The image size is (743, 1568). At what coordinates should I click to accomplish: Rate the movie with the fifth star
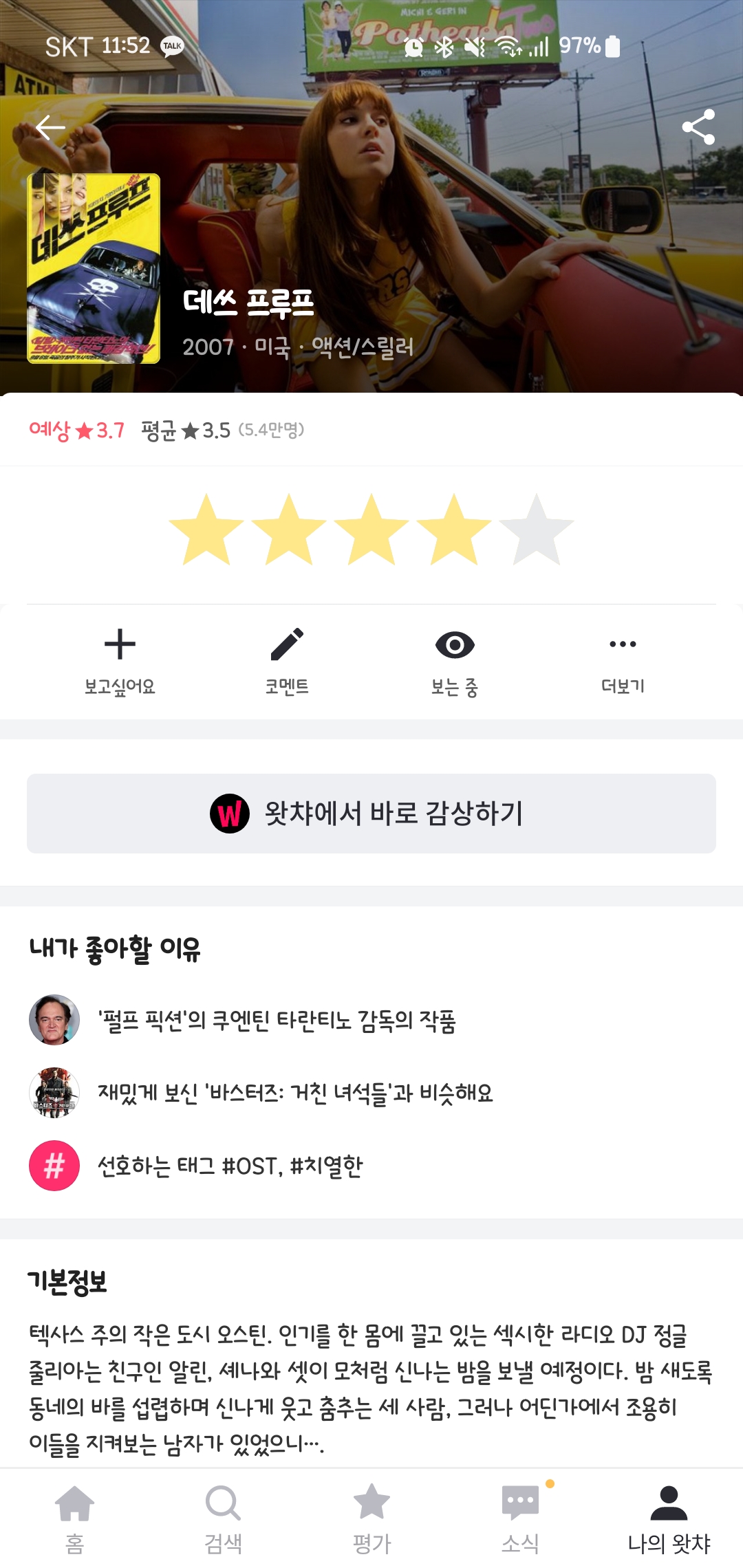536,530
